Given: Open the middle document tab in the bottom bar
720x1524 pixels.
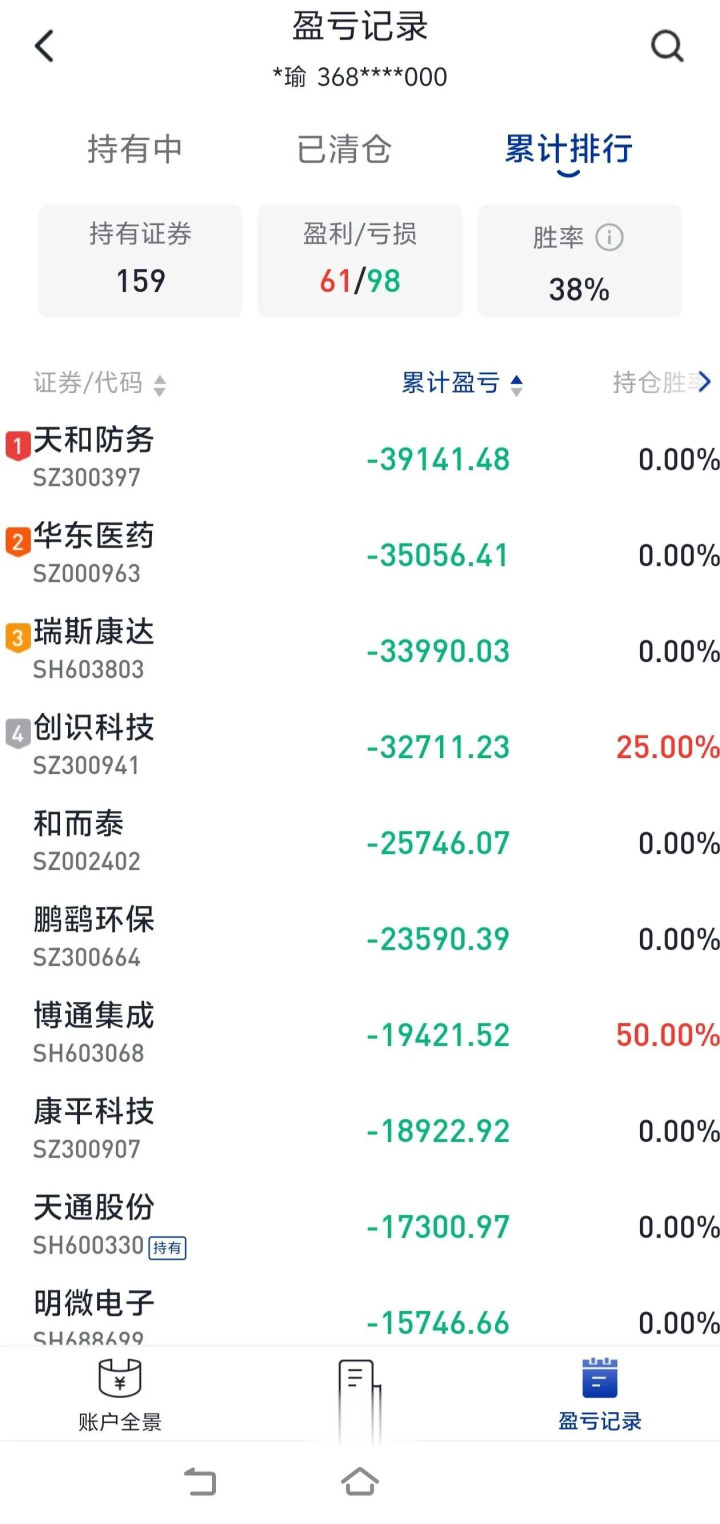Looking at the screenshot, I should (359, 1395).
